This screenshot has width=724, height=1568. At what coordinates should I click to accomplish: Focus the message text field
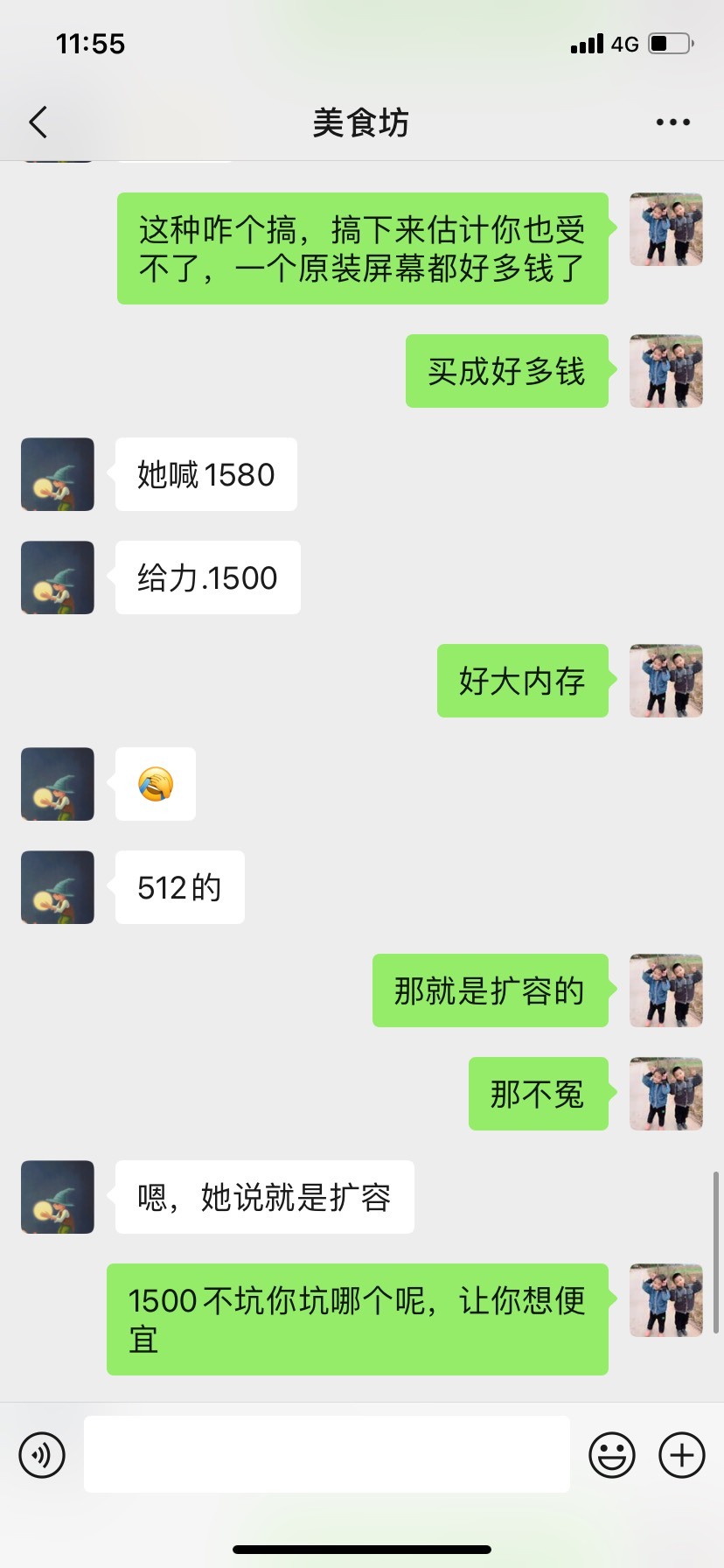click(327, 1454)
